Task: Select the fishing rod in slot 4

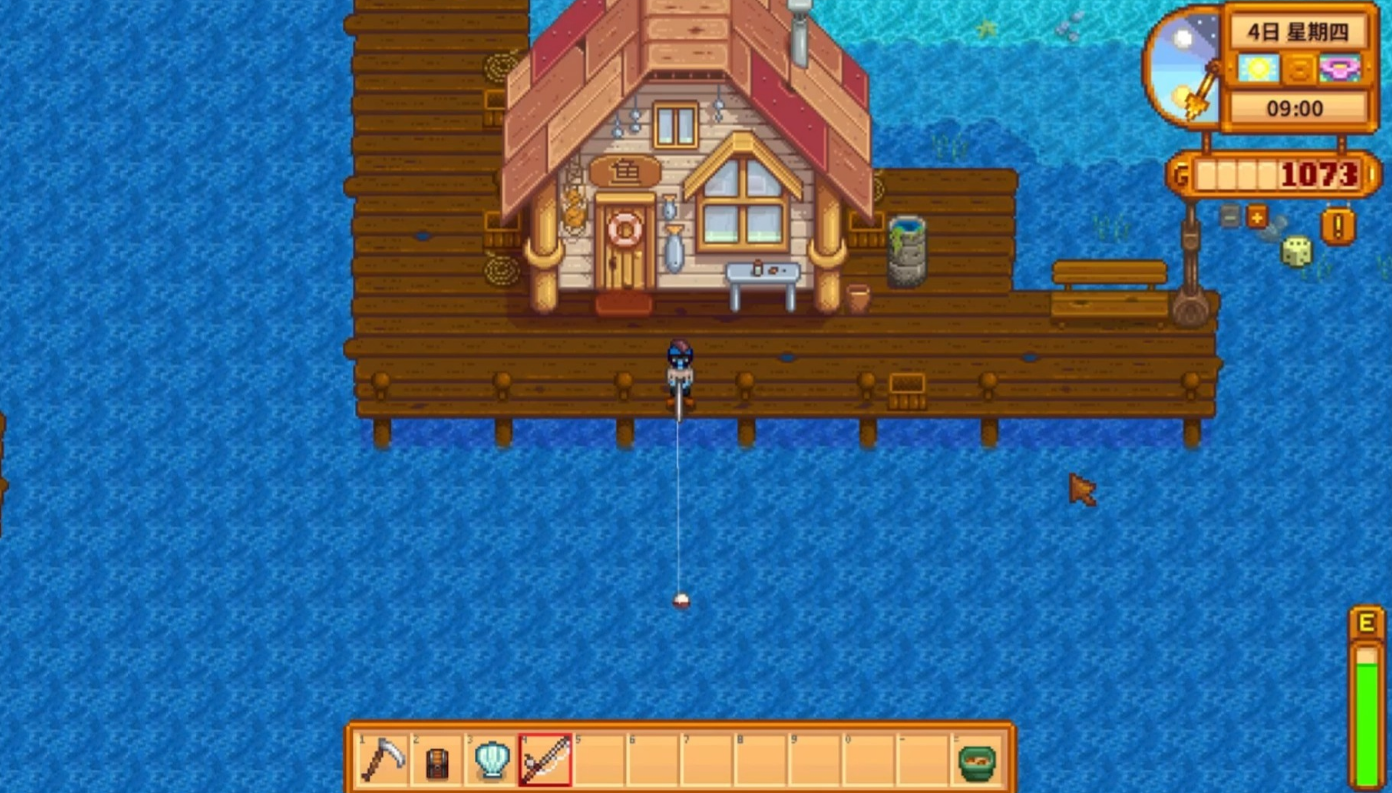Action: tap(545, 761)
